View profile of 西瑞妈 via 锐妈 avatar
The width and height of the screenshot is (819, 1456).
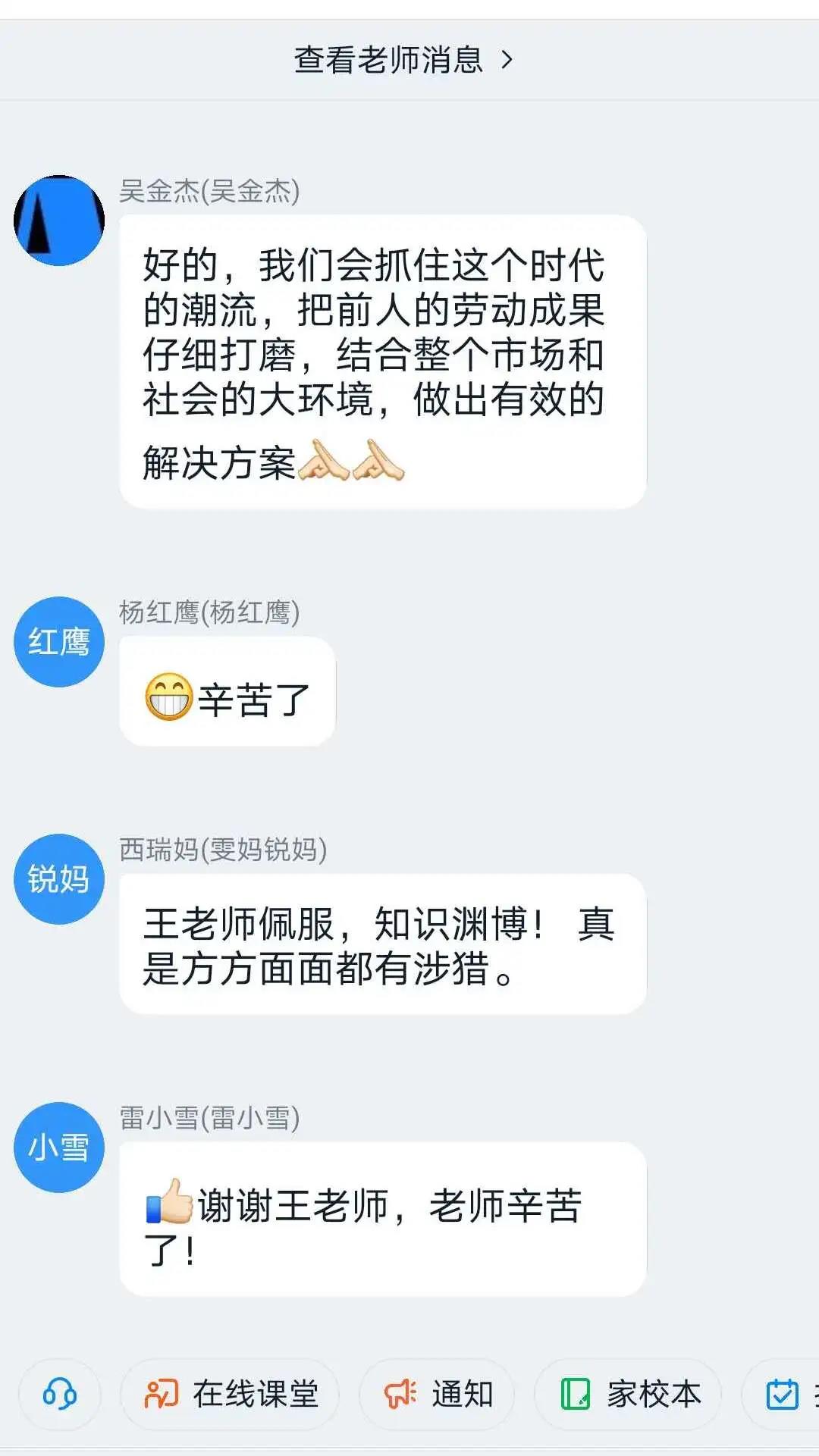click(59, 879)
